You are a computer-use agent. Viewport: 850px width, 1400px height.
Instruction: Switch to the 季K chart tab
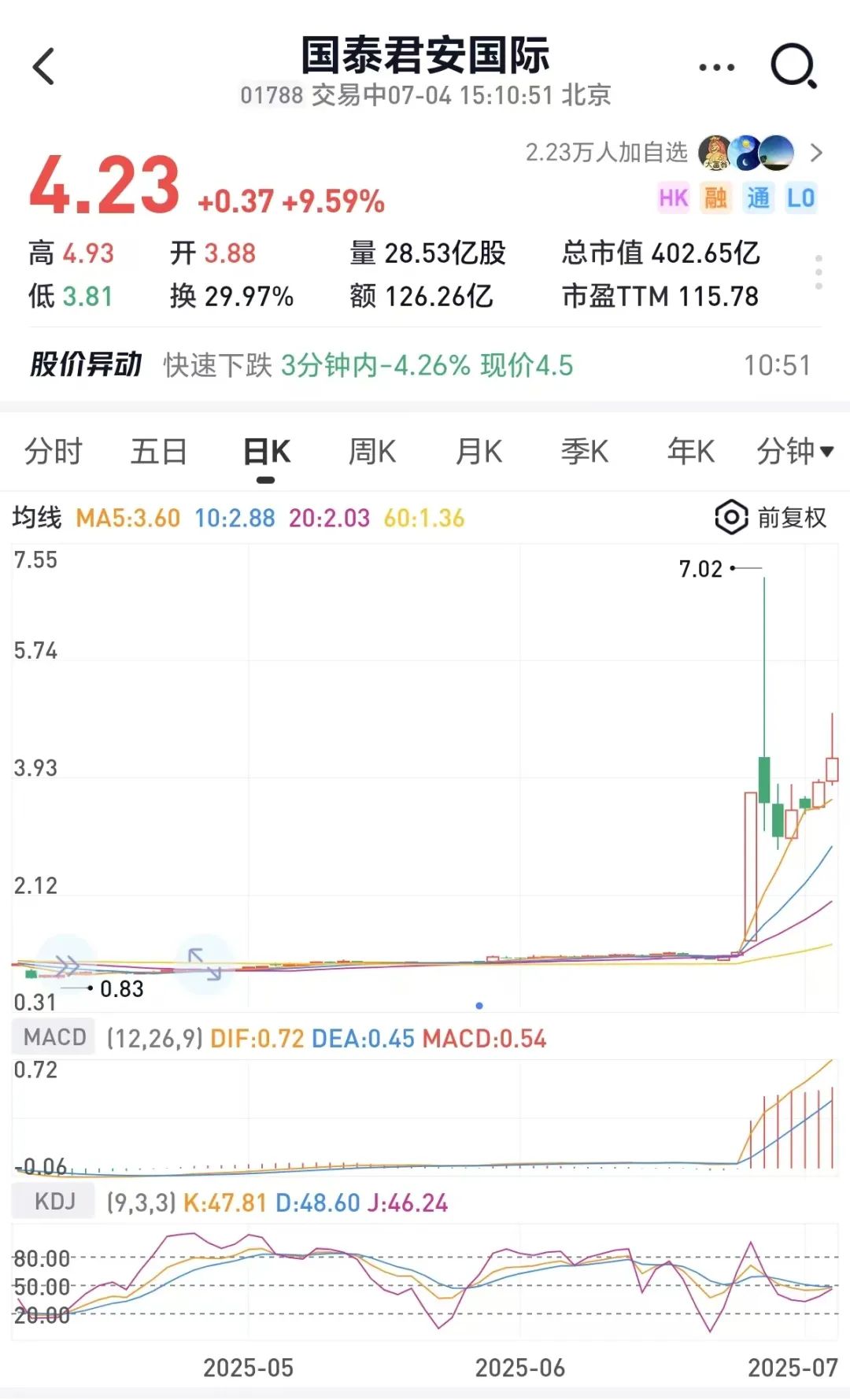click(x=585, y=452)
